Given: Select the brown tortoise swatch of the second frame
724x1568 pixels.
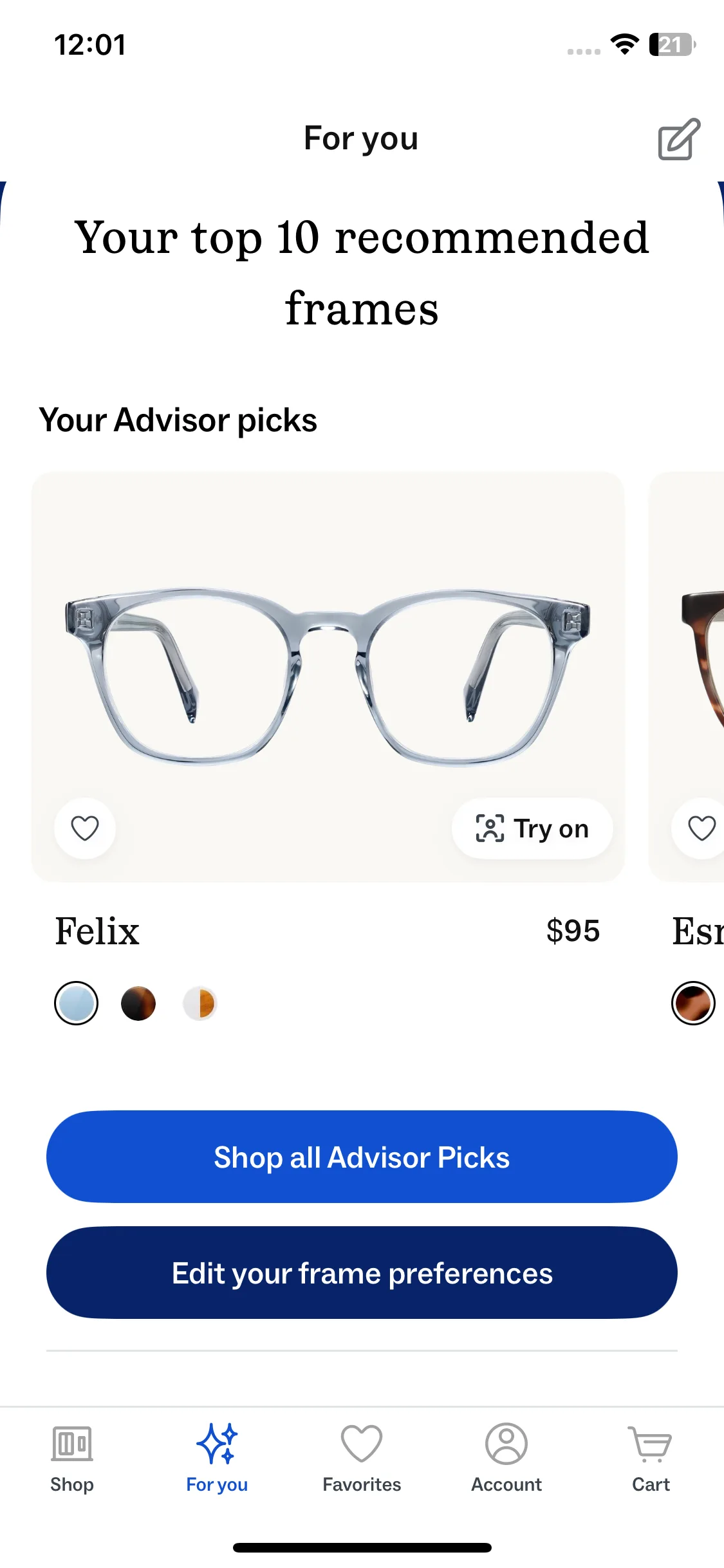Looking at the screenshot, I should (693, 1003).
